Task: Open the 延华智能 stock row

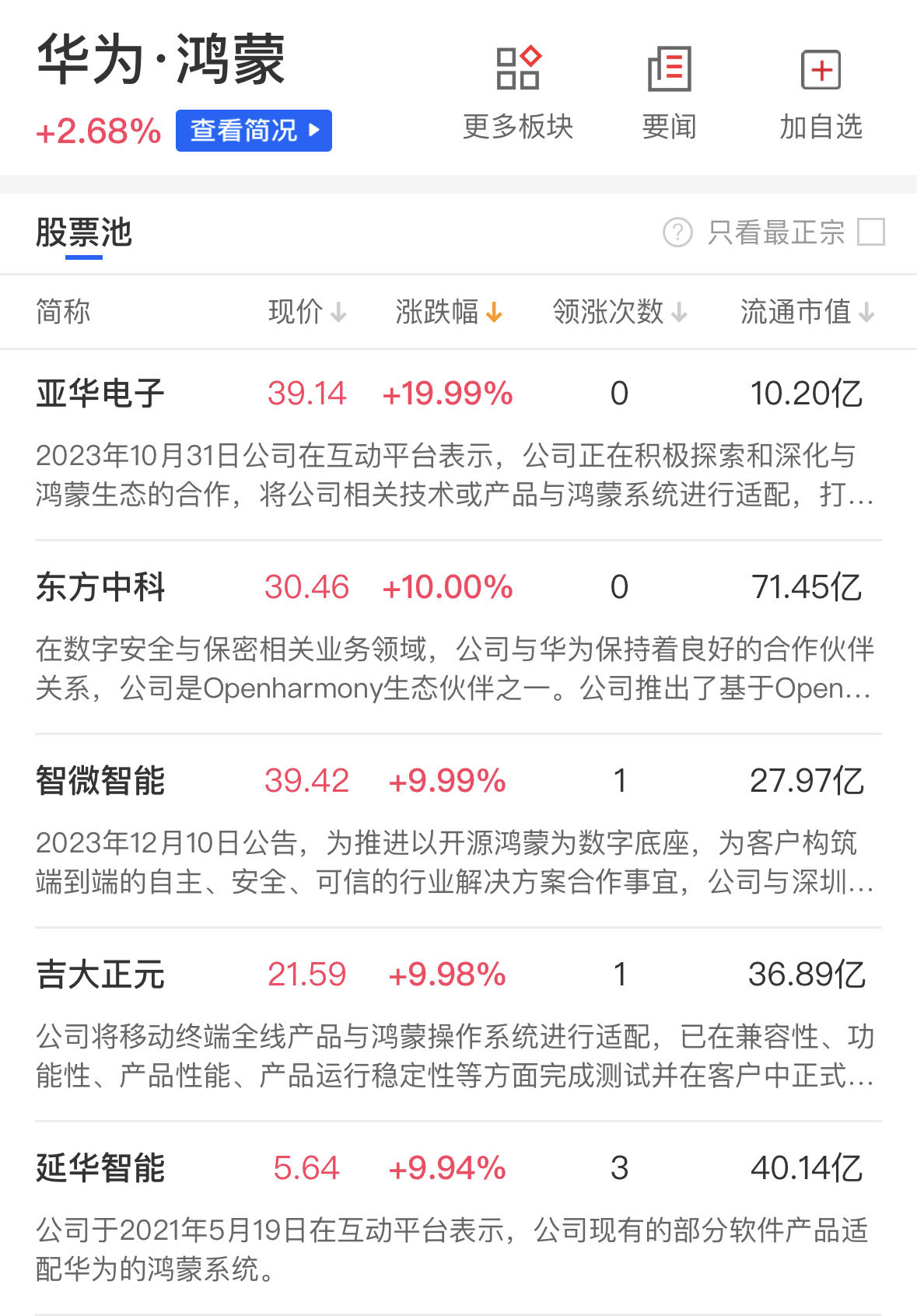Action: pyautogui.click(x=100, y=1168)
